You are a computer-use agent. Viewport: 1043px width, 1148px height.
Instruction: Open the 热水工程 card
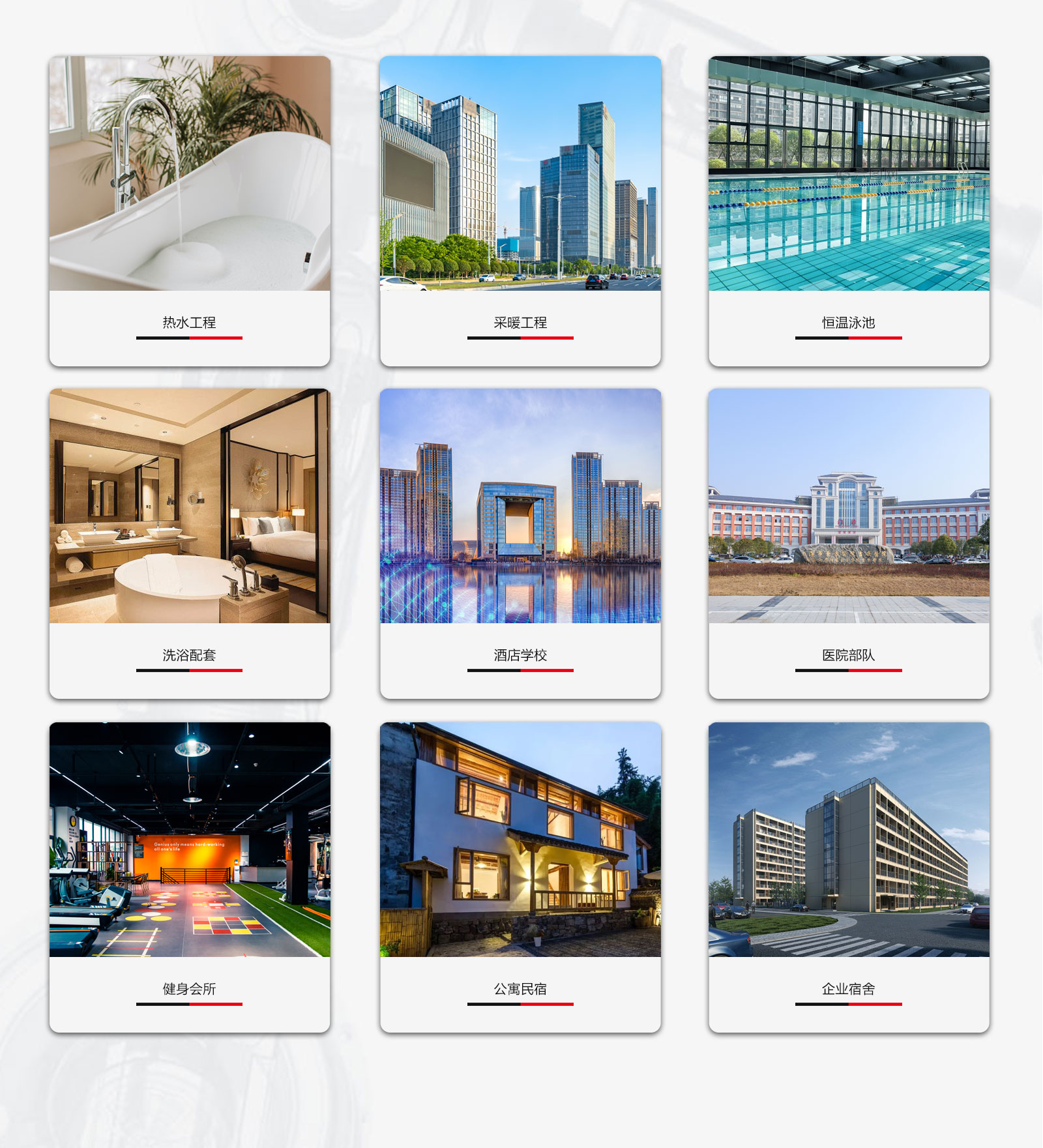pos(190,211)
